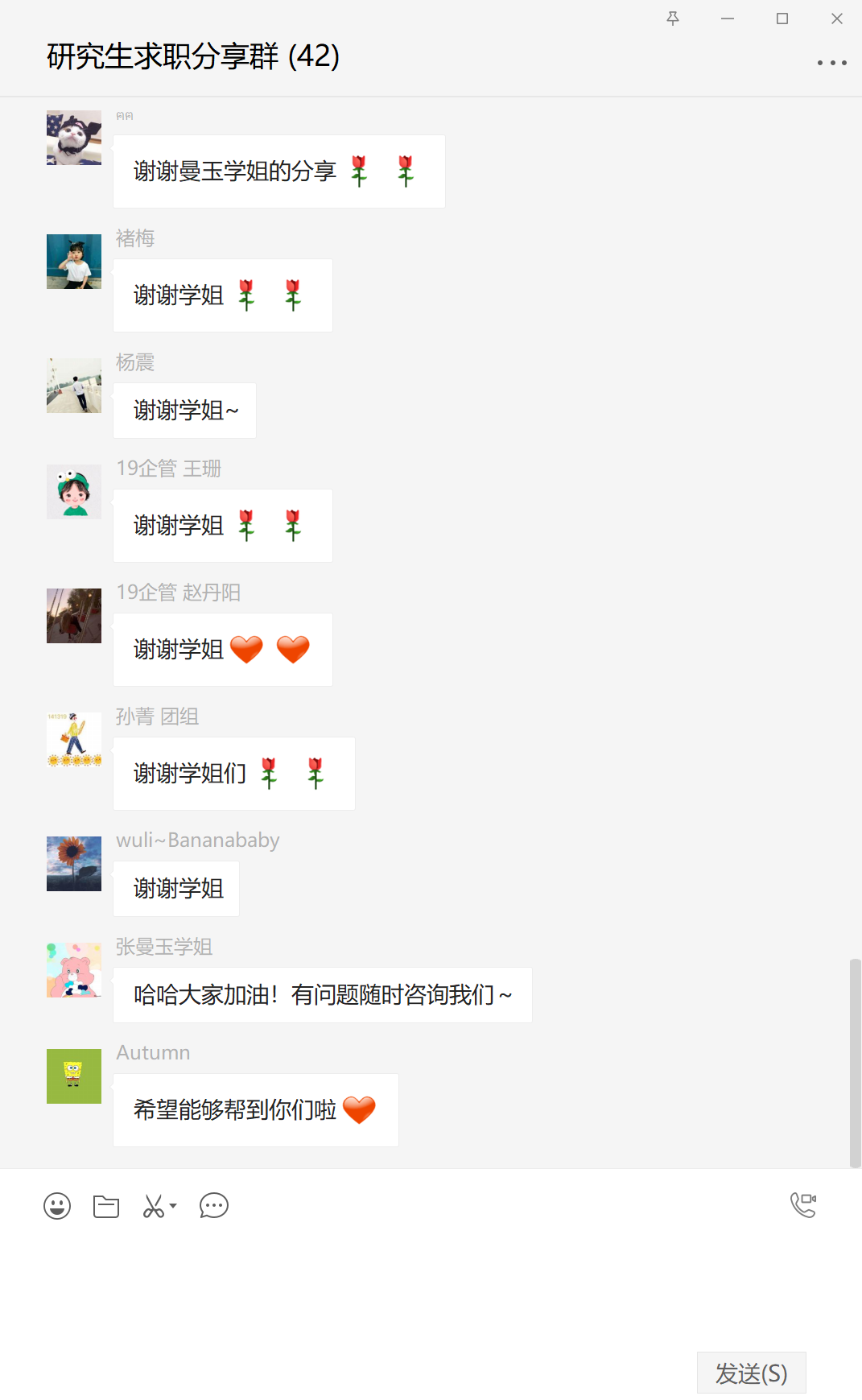This screenshot has height=1400, width=862.
Task: Minimize the chat window
Action: [728, 19]
